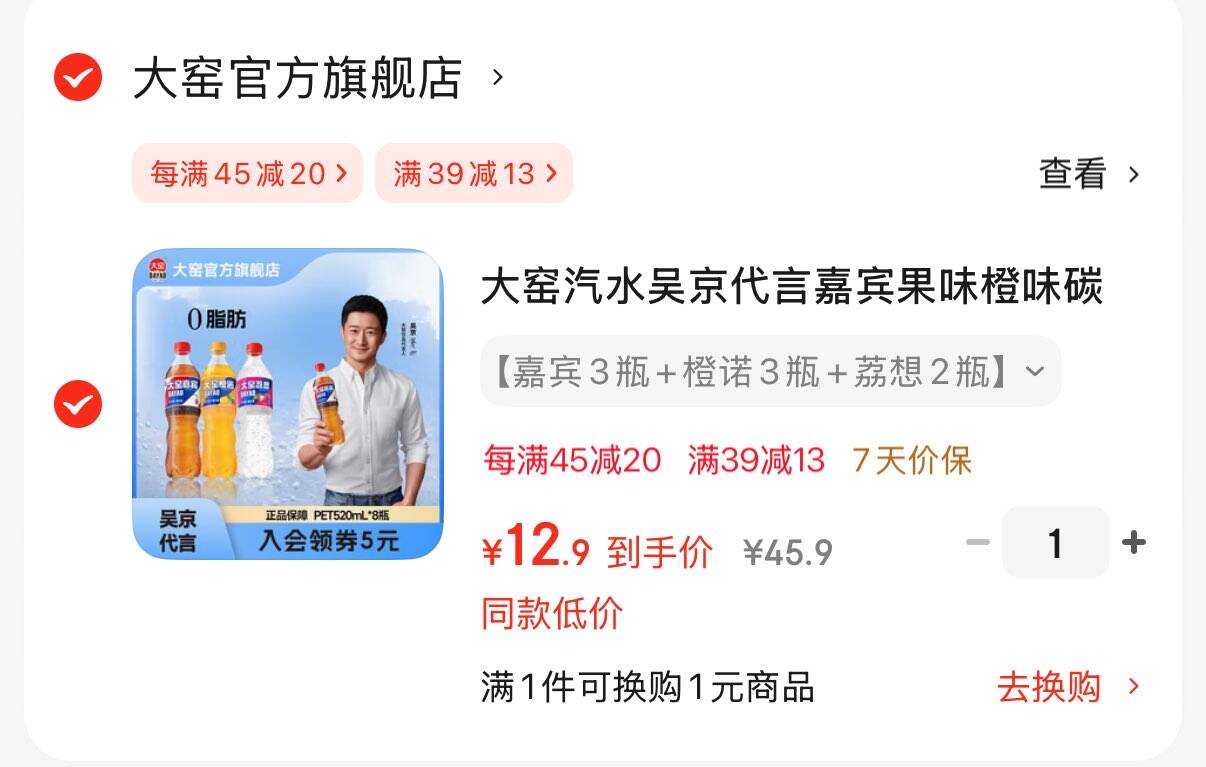The height and width of the screenshot is (767, 1206).
Task: Tap the quantity field showing 1
Action: coord(1055,543)
